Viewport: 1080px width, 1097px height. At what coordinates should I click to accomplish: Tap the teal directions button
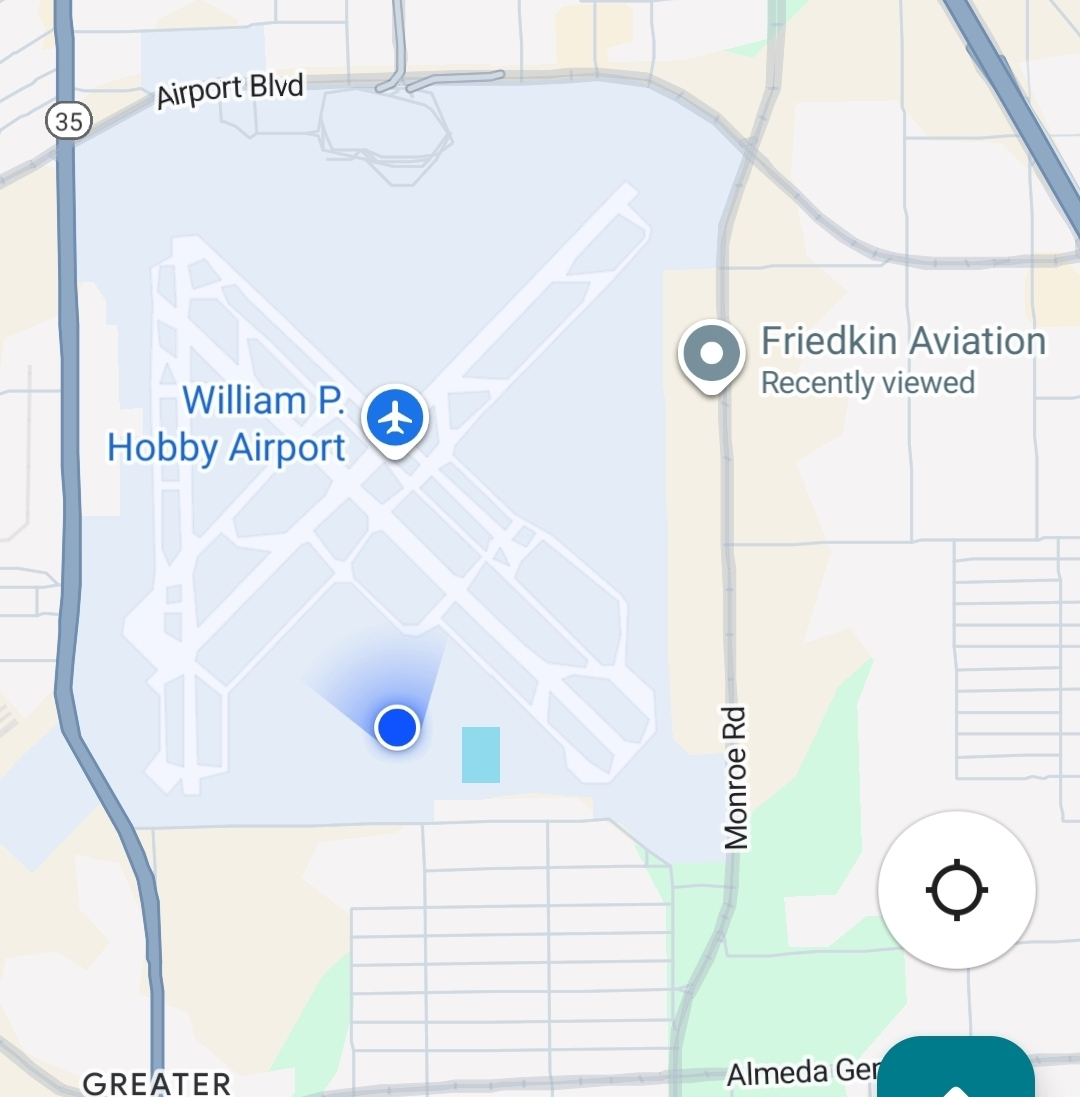(x=955, y=1071)
